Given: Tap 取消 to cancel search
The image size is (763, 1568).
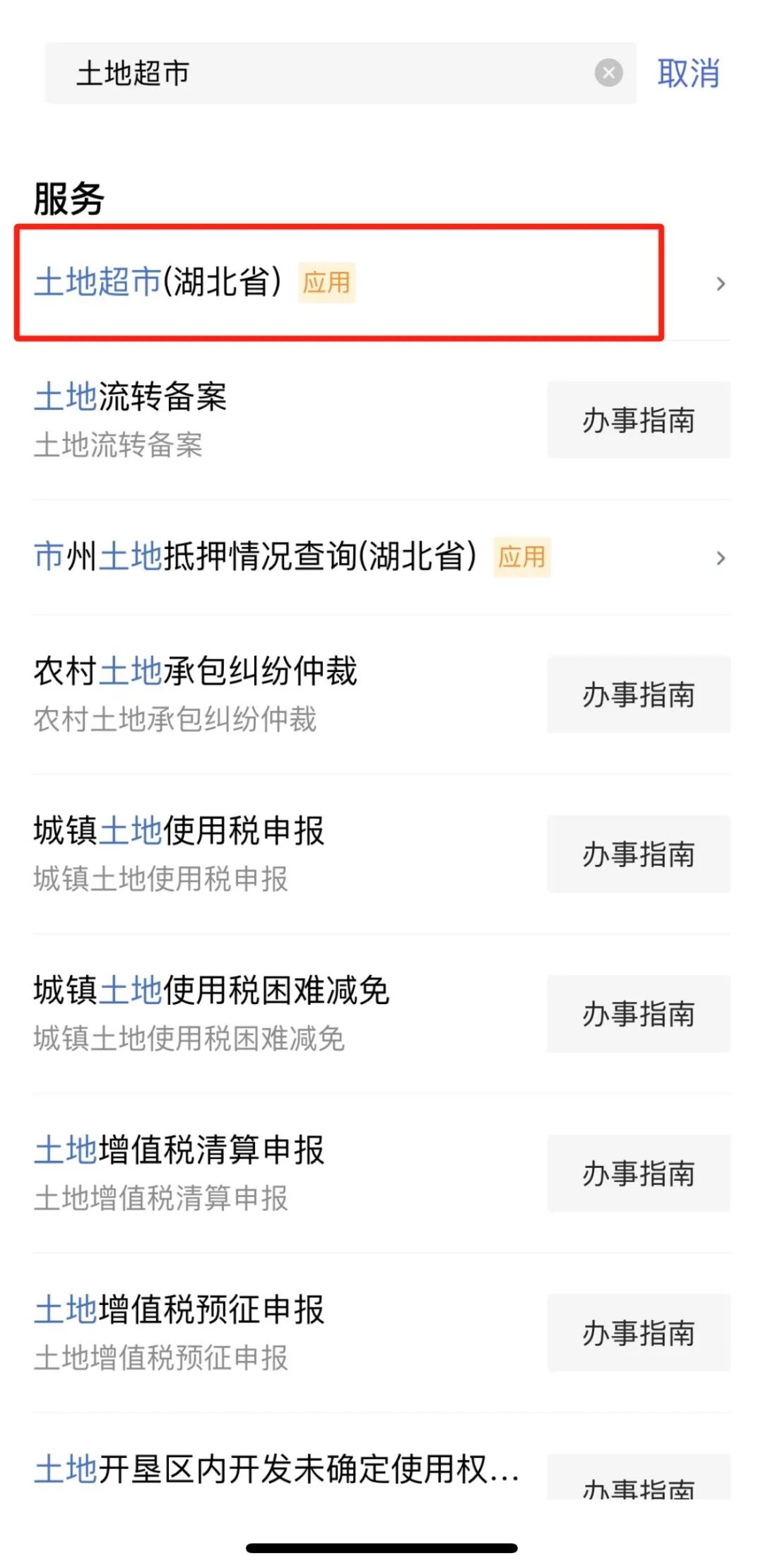Looking at the screenshot, I should 688,73.
